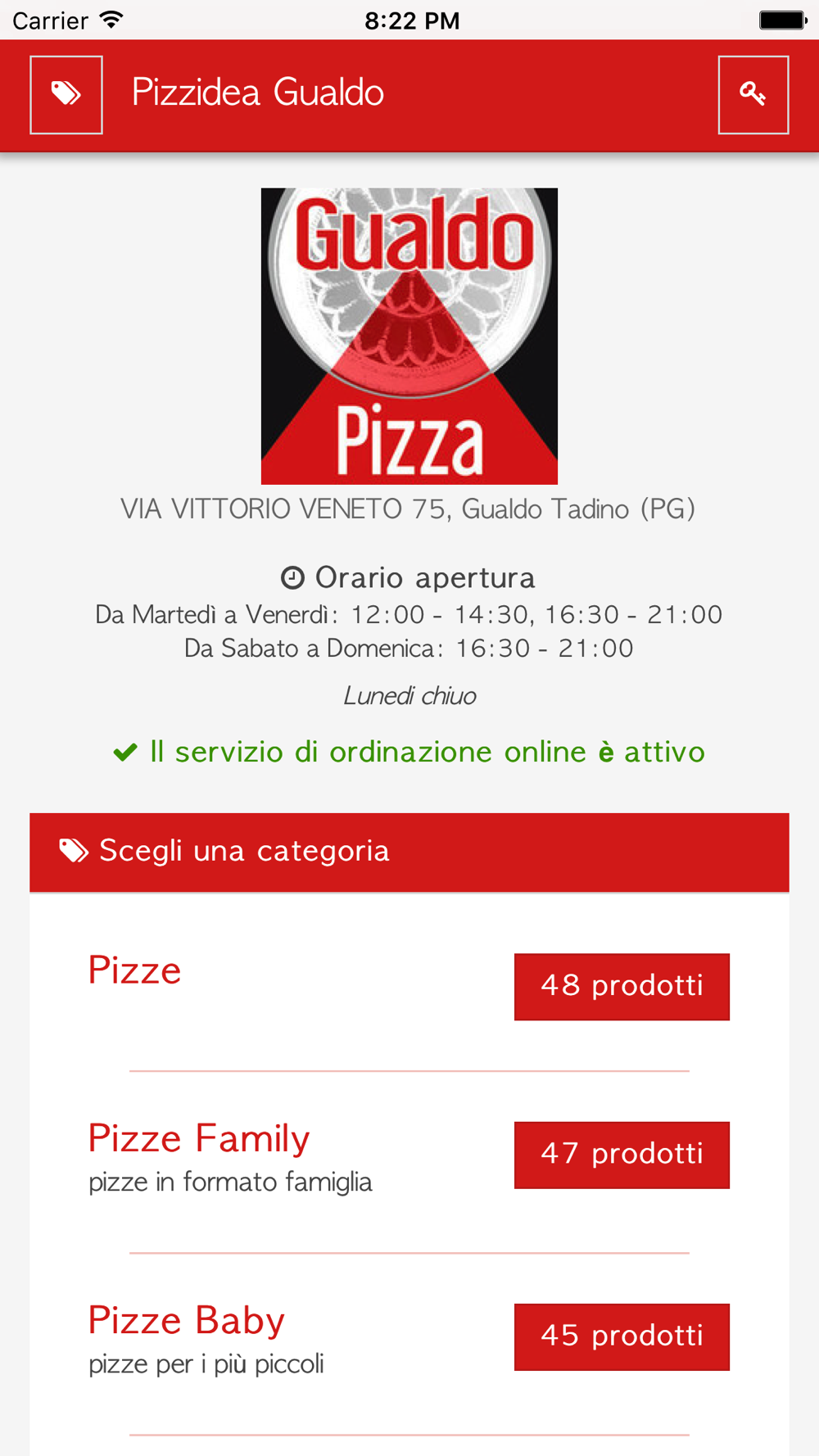
Task: Tap the 45 prodotti button
Action: click(x=622, y=1336)
